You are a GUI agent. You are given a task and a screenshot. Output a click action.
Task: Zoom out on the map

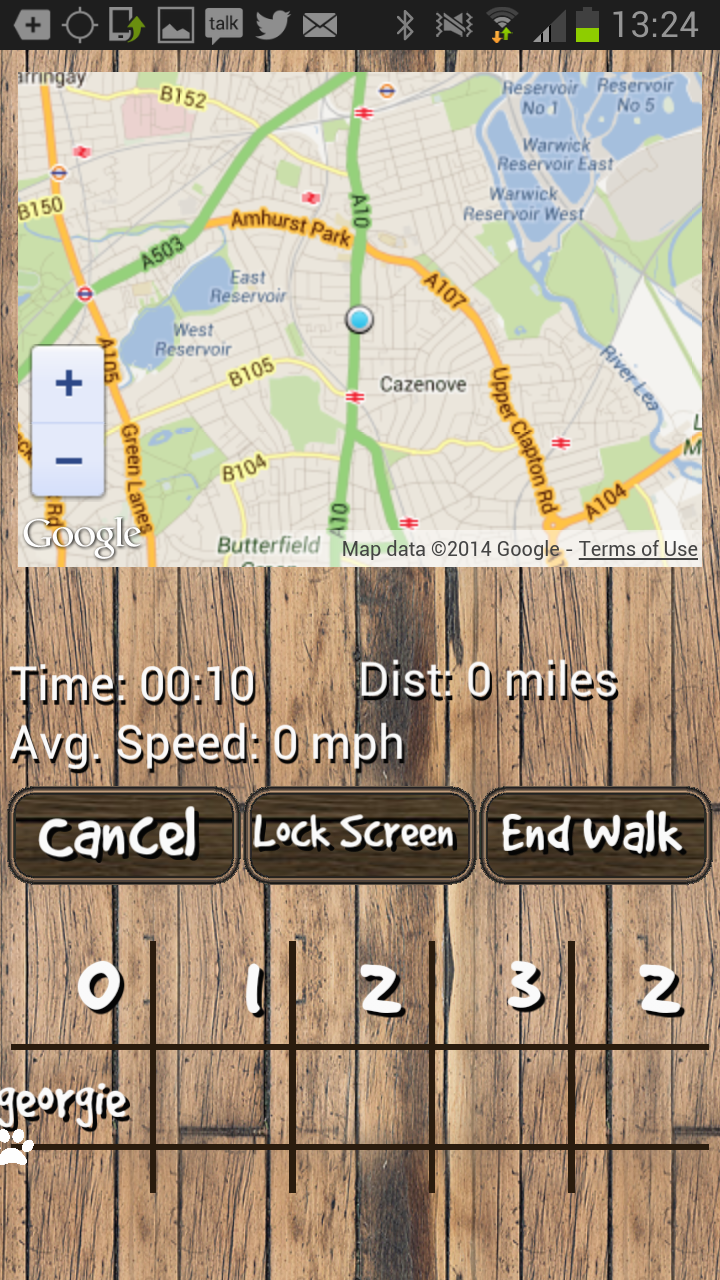point(68,460)
